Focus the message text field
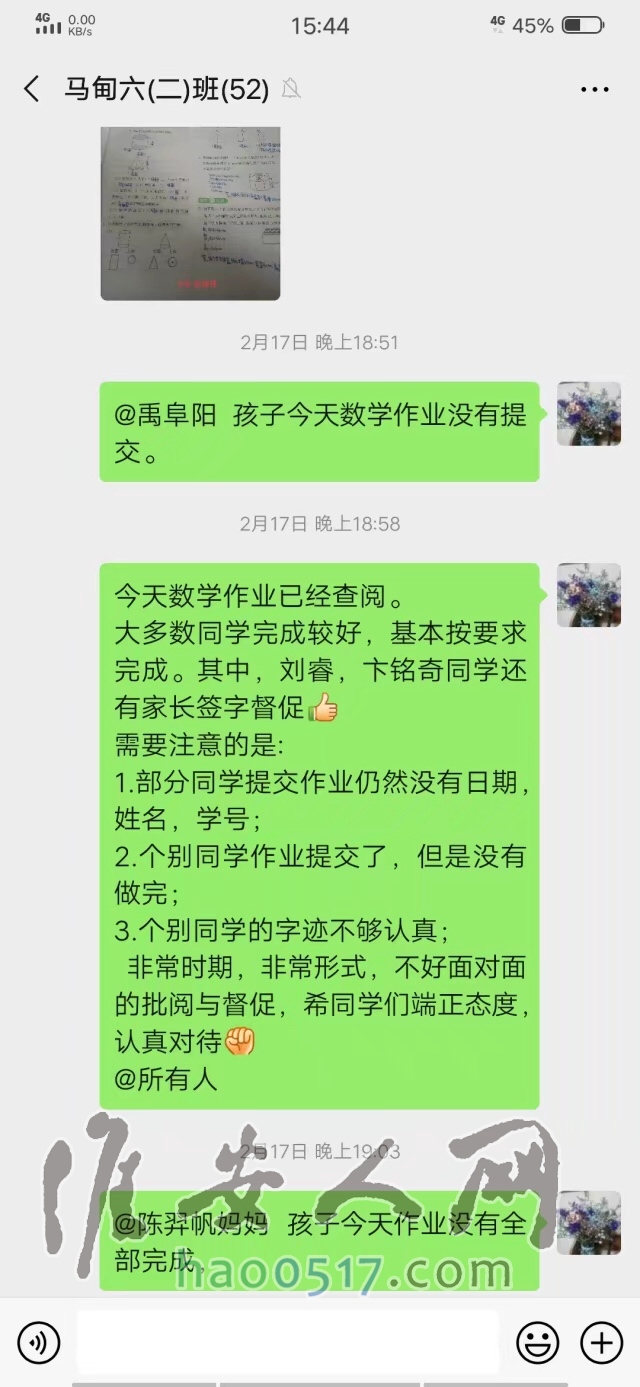Image resolution: width=640 pixels, height=1387 pixels. [x=288, y=1342]
